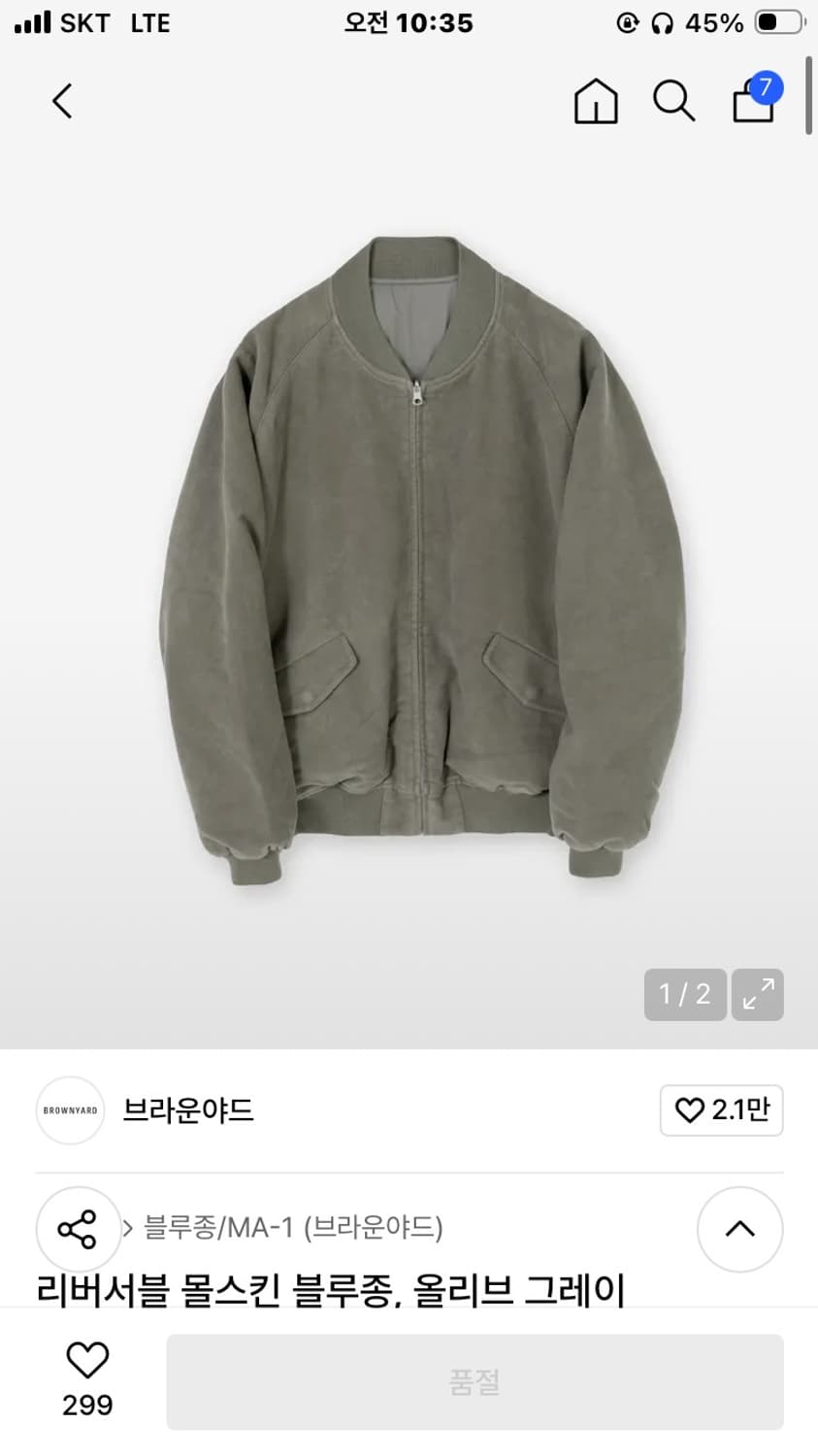Viewport: 818px width, 1456px height.
Task: Open the search icon in the top bar
Action: (x=673, y=101)
